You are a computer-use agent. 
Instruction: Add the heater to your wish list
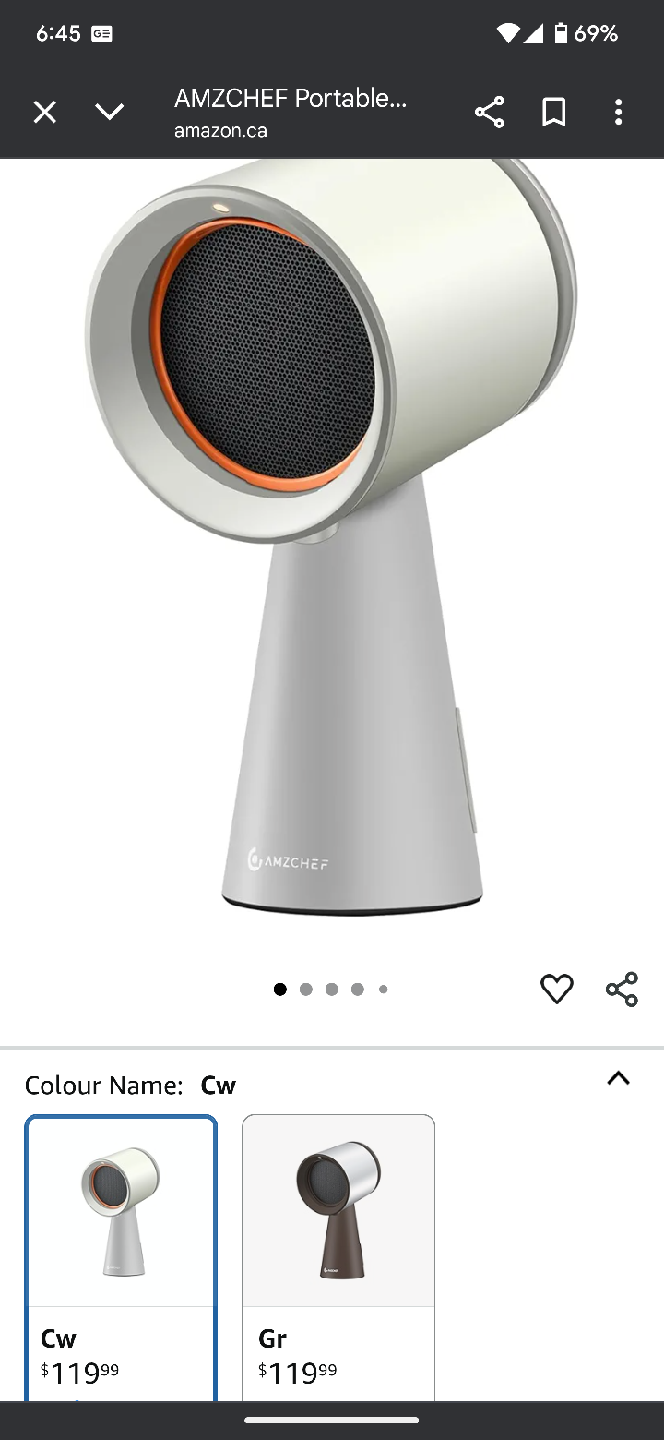click(556, 989)
